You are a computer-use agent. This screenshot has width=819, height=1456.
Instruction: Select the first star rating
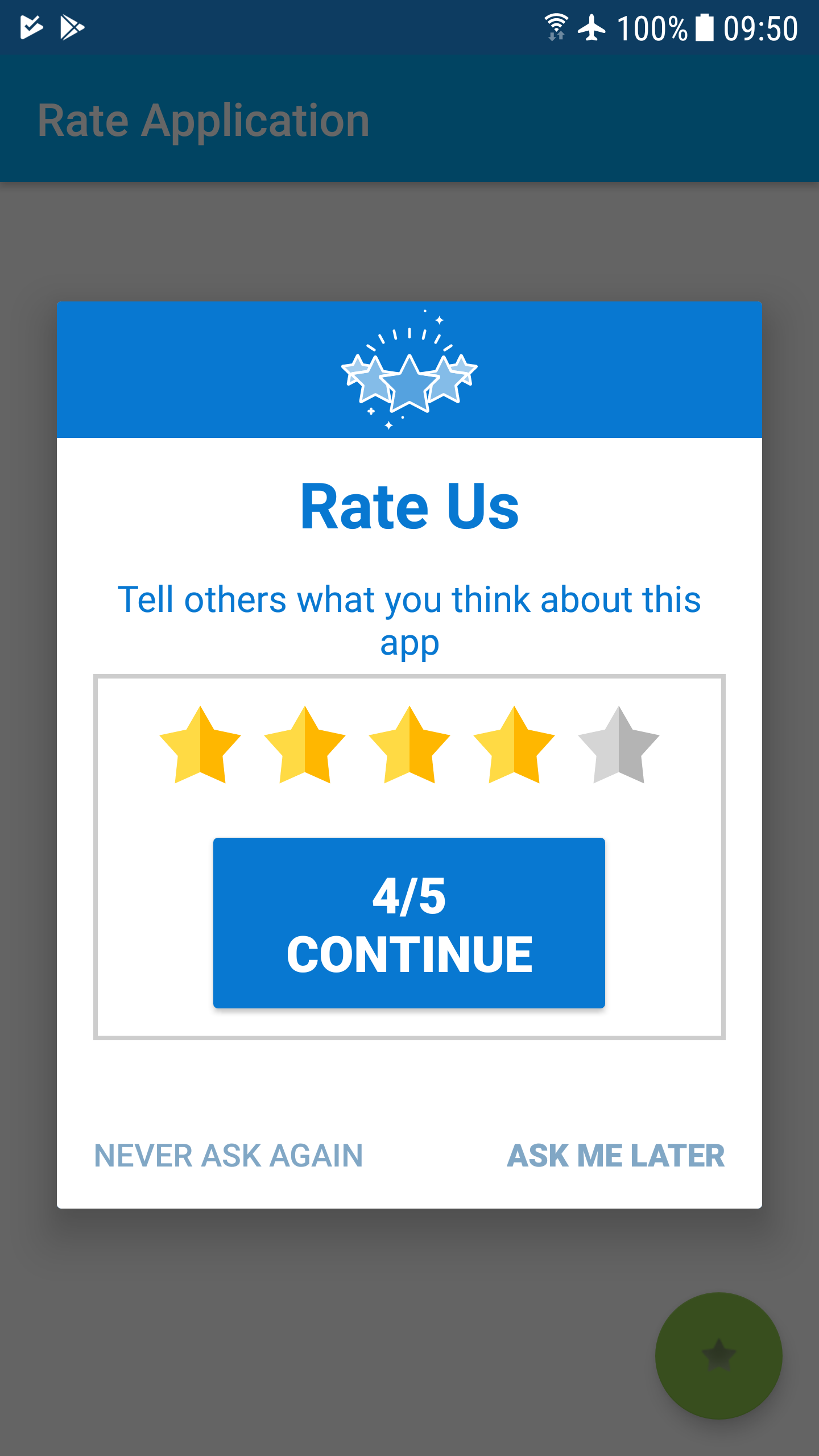200,745
